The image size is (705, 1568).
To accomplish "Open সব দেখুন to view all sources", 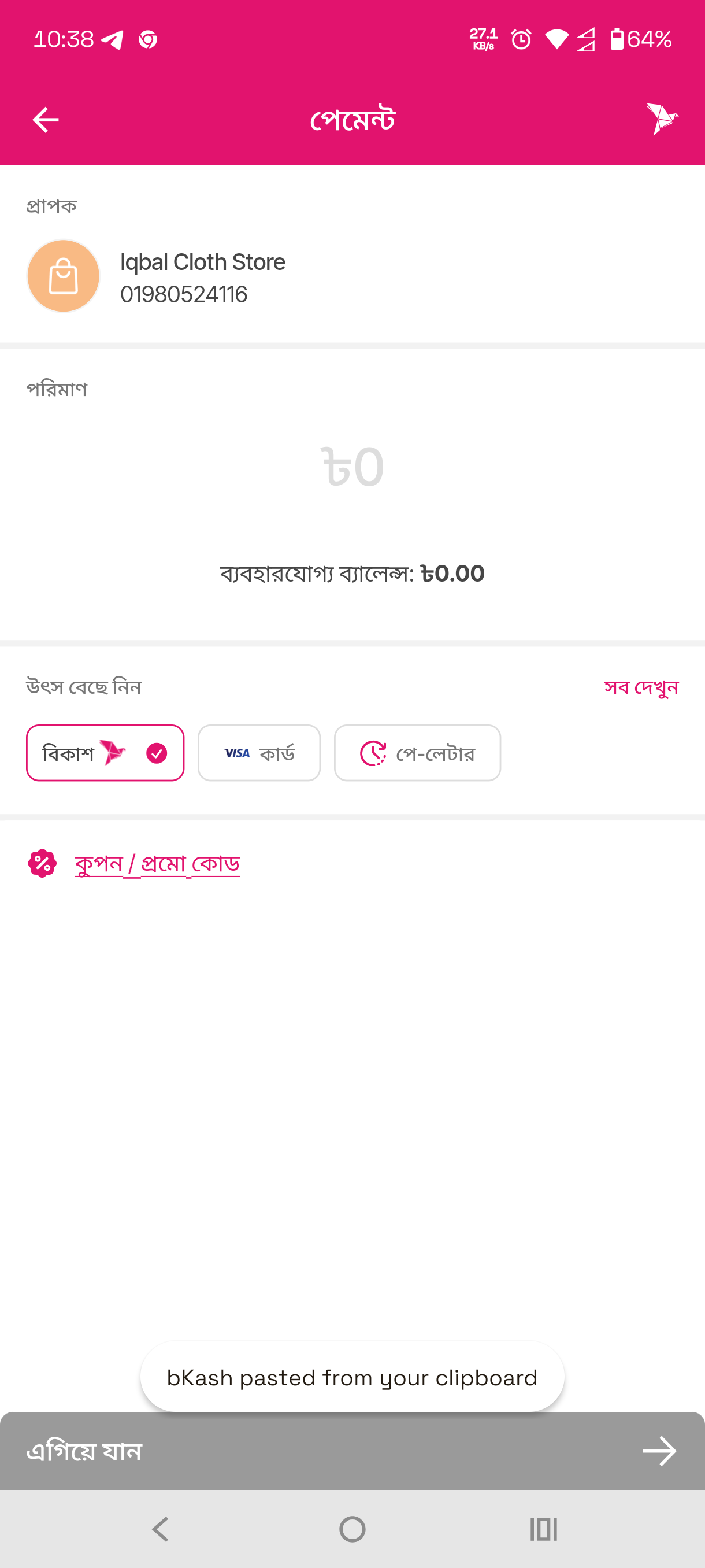I will tap(640, 687).
